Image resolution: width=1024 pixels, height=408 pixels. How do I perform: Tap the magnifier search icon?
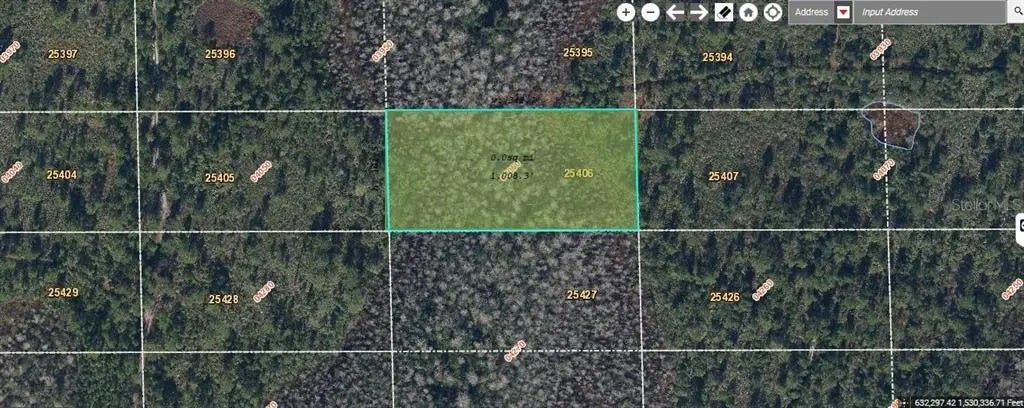1015,12
